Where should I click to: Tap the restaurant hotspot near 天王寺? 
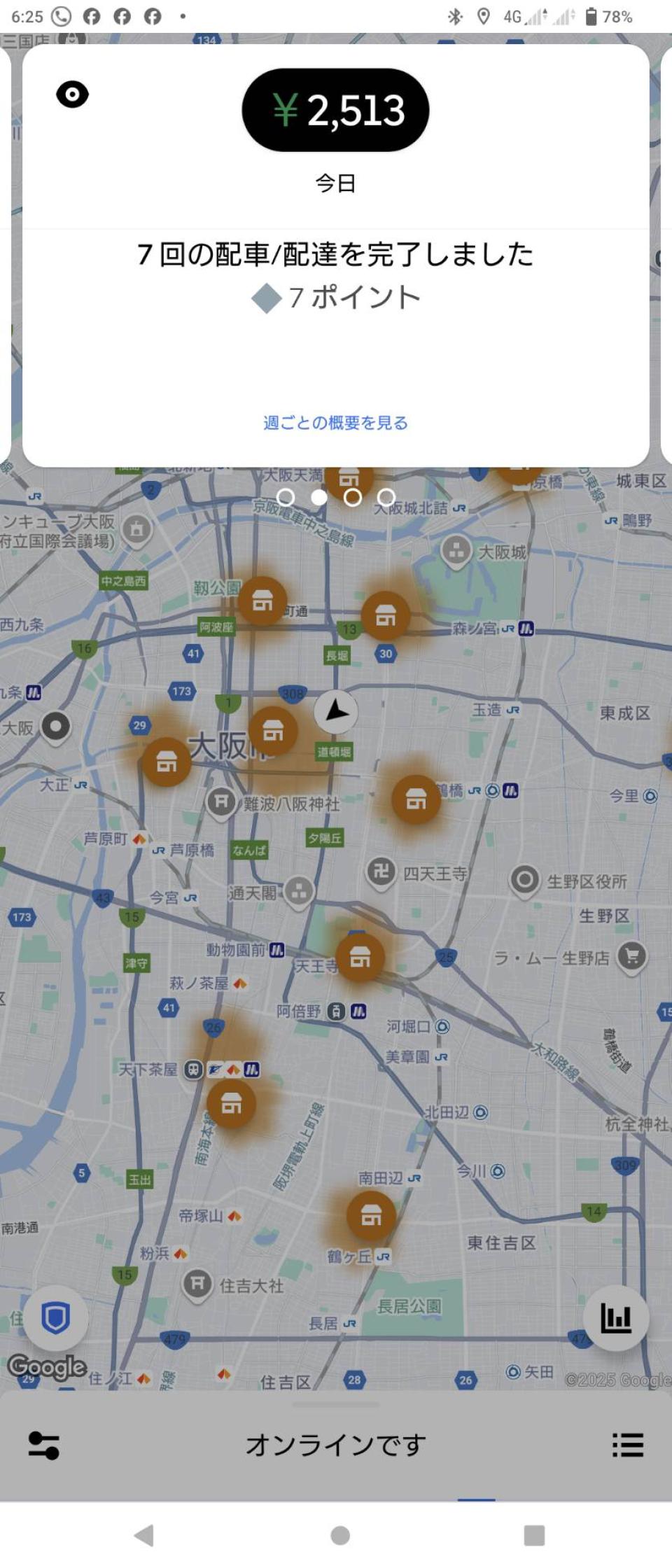tap(360, 957)
